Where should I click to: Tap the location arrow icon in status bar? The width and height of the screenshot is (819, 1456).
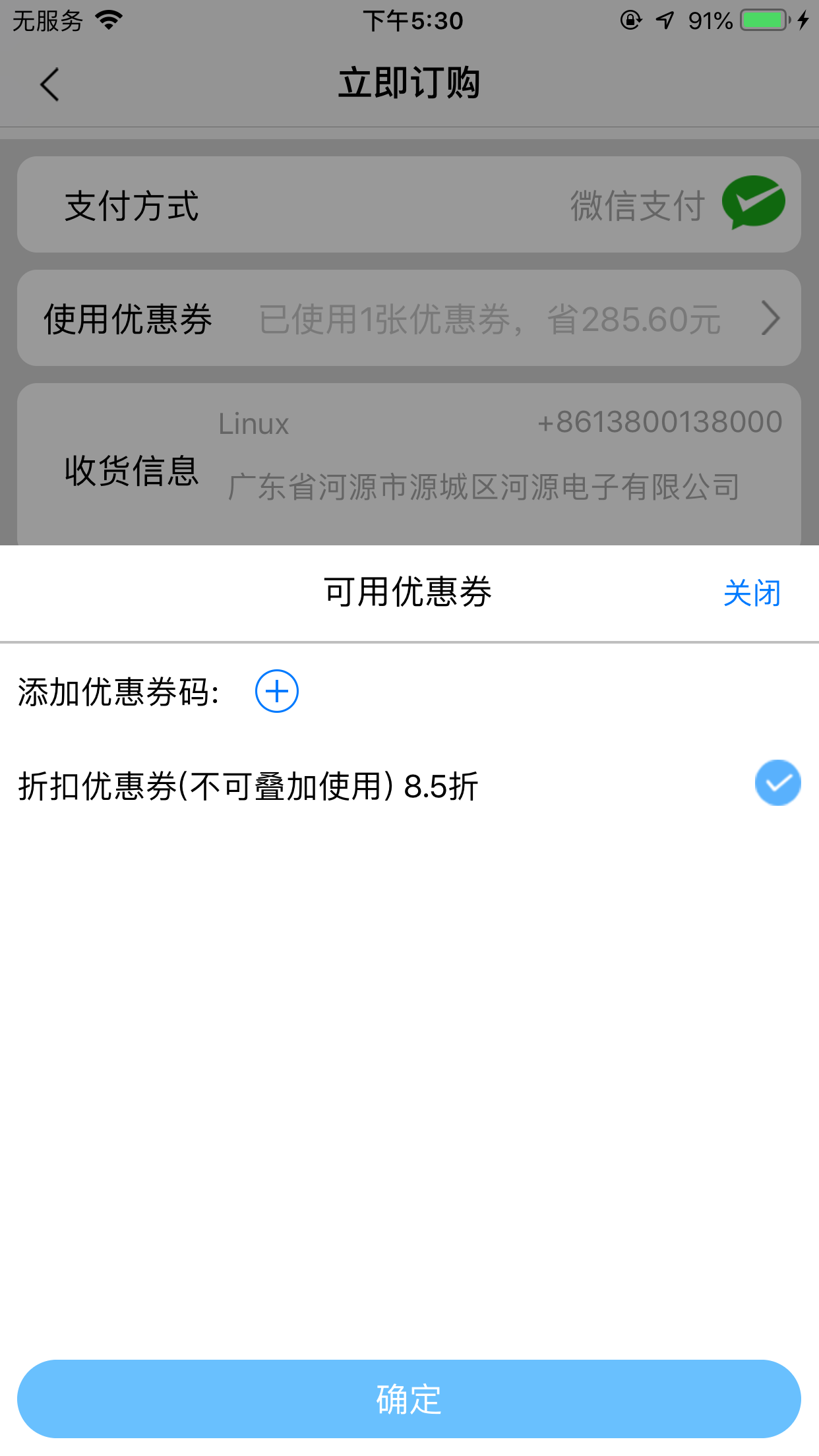[664, 20]
